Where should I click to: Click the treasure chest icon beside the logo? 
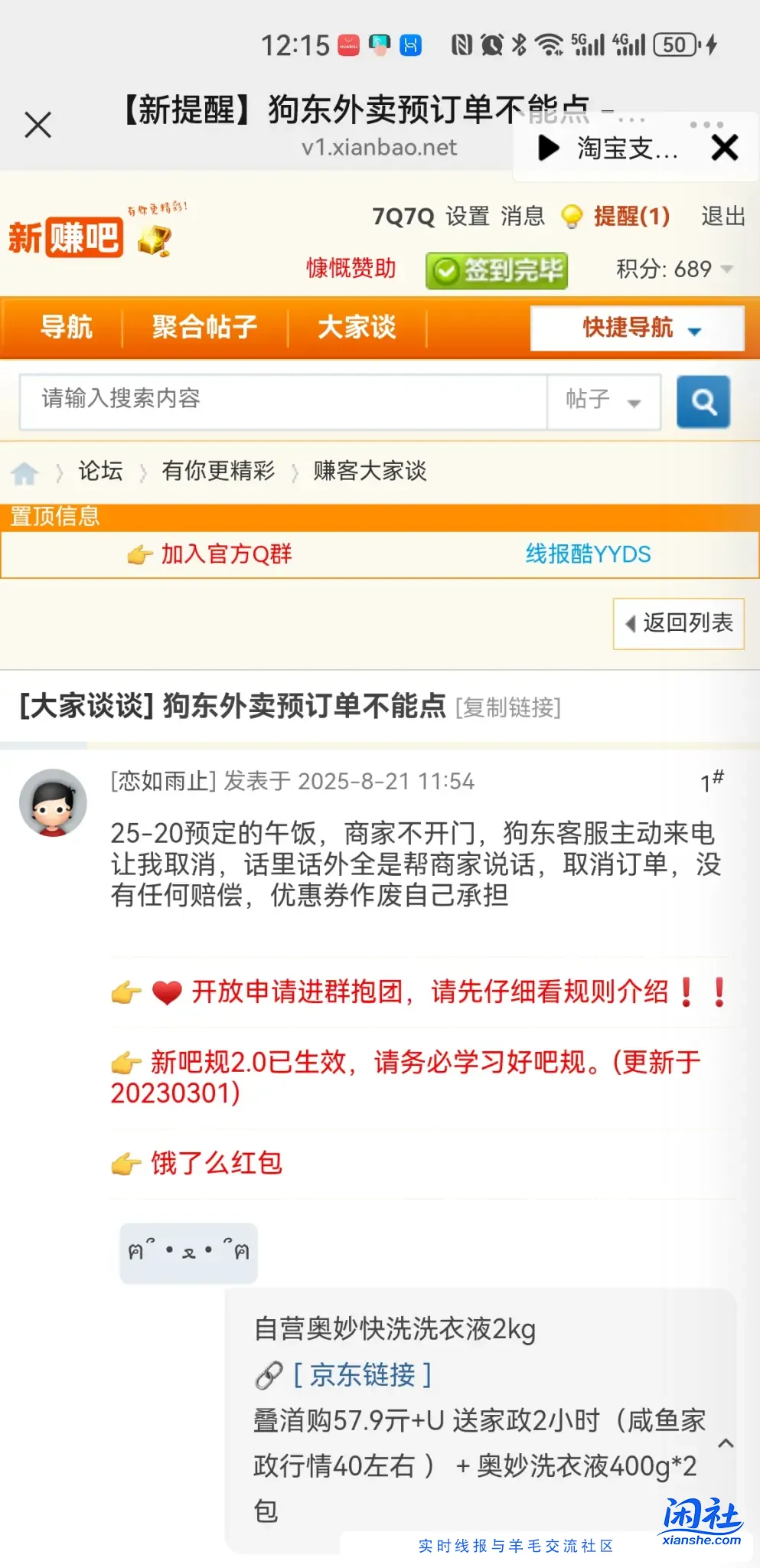click(156, 240)
